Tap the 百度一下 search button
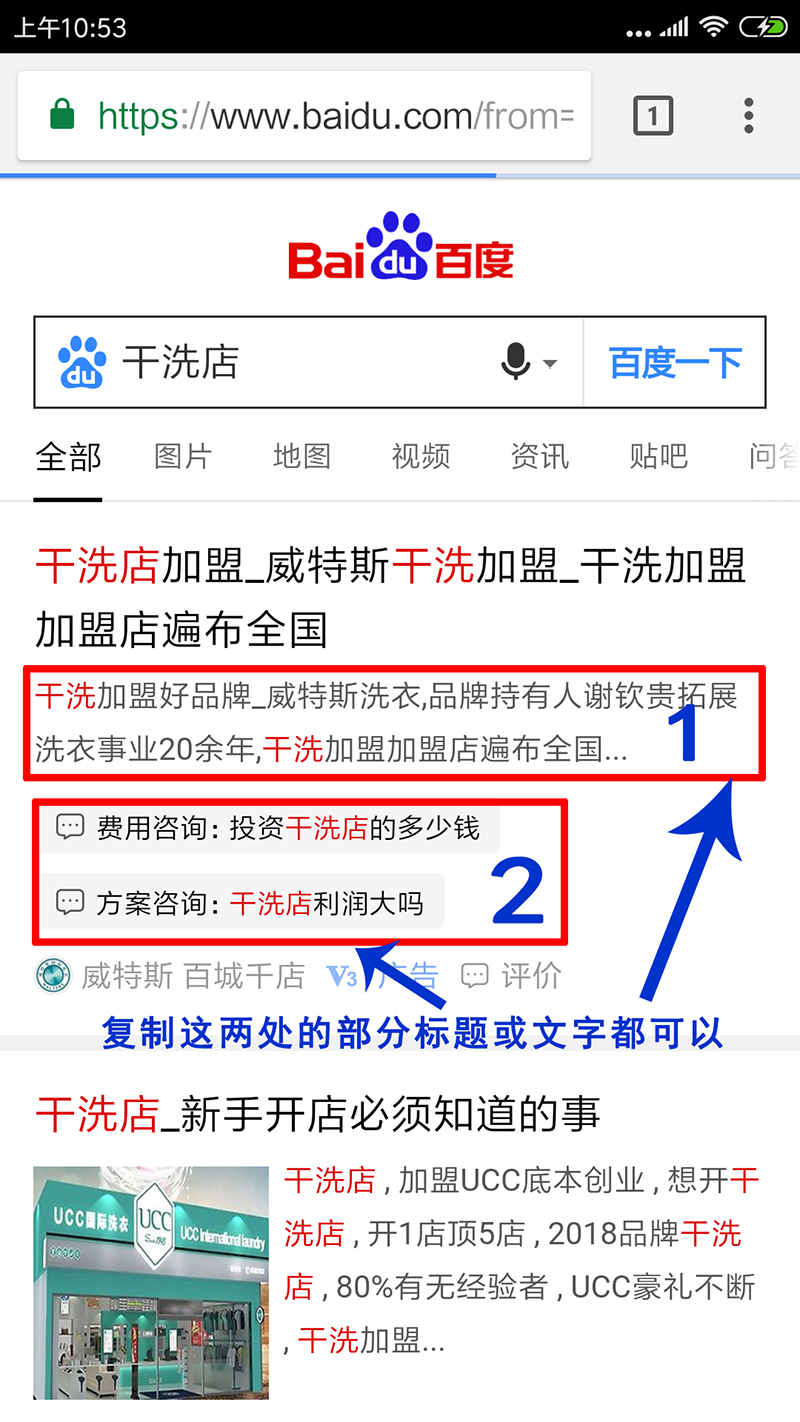 click(x=675, y=362)
